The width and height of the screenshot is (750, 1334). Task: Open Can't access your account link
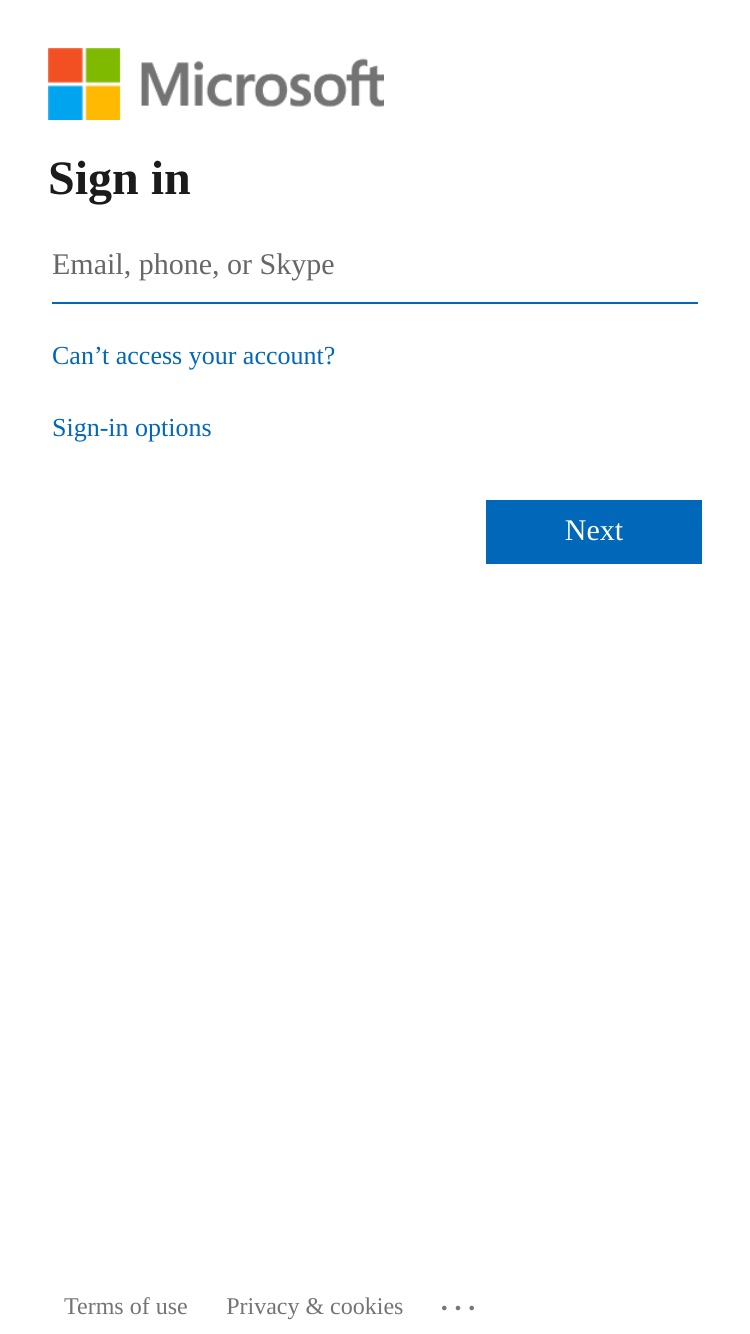point(193,356)
